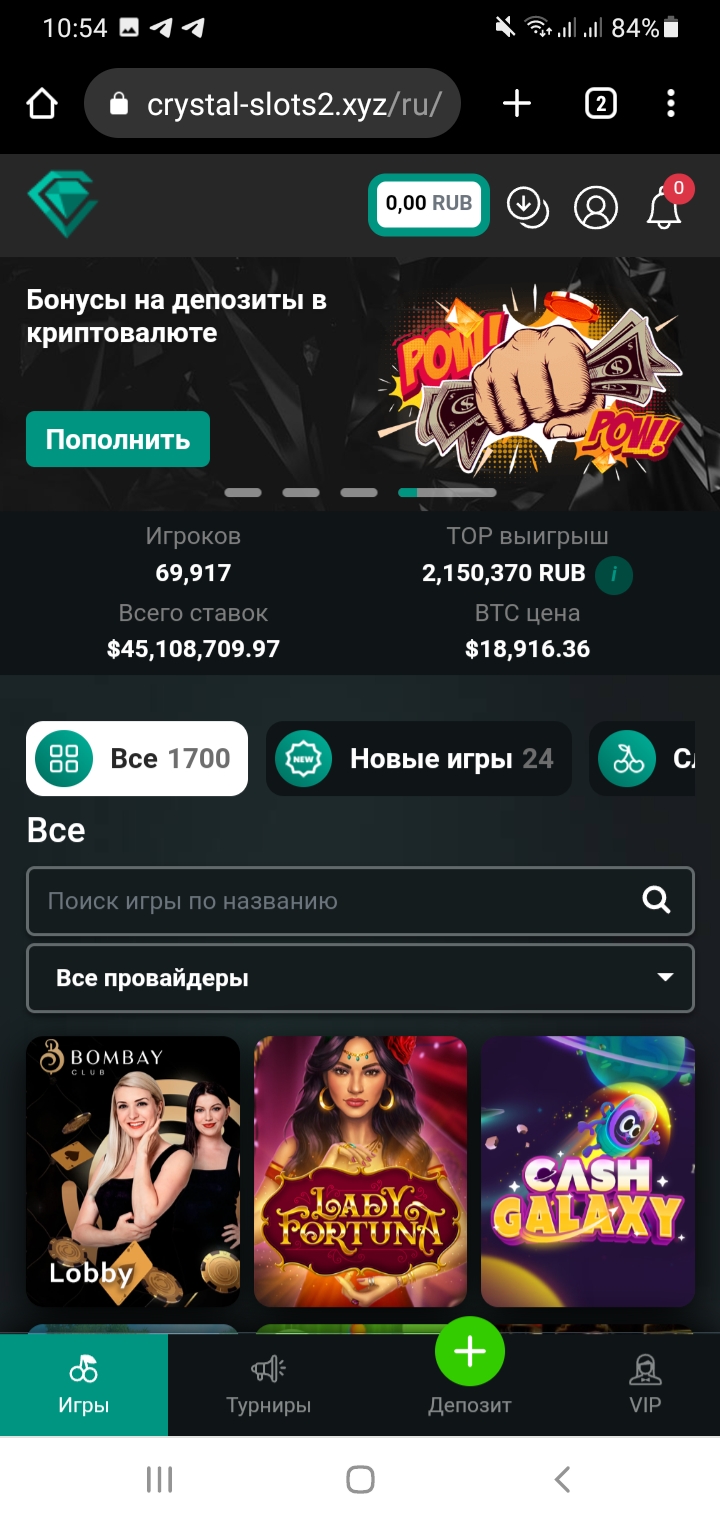The height and width of the screenshot is (1520, 720).
Task: Show the TOP выигрыш info icon
Action: tap(614, 575)
